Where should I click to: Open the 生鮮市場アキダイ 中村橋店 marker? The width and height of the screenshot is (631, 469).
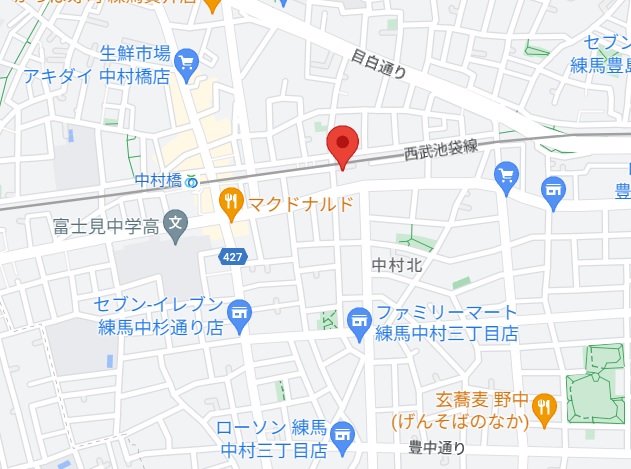(185, 64)
